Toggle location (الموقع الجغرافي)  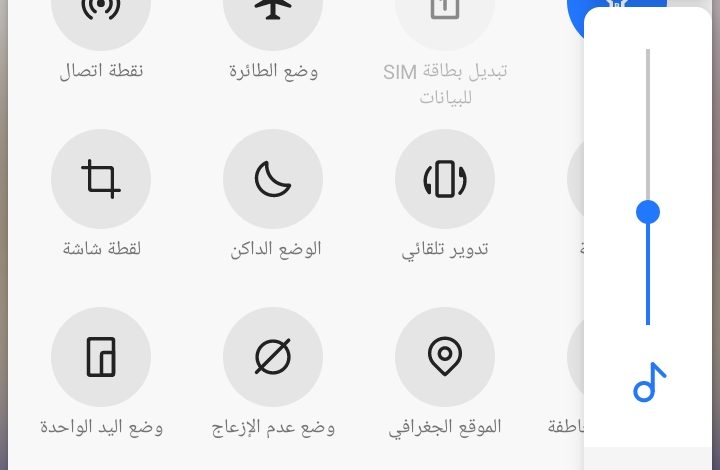coord(445,357)
